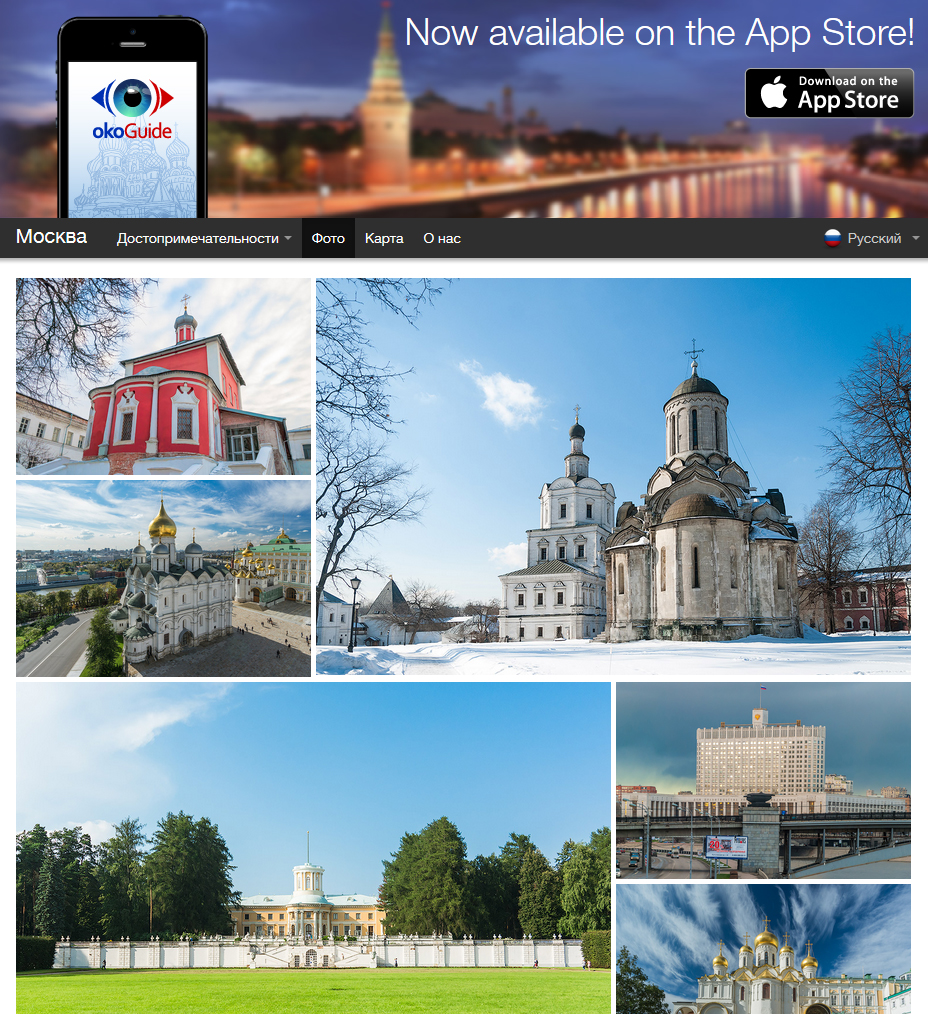928x1014 pixels.
Task: Expand the Достопримечательности dropdown menu
Action: 204,239
